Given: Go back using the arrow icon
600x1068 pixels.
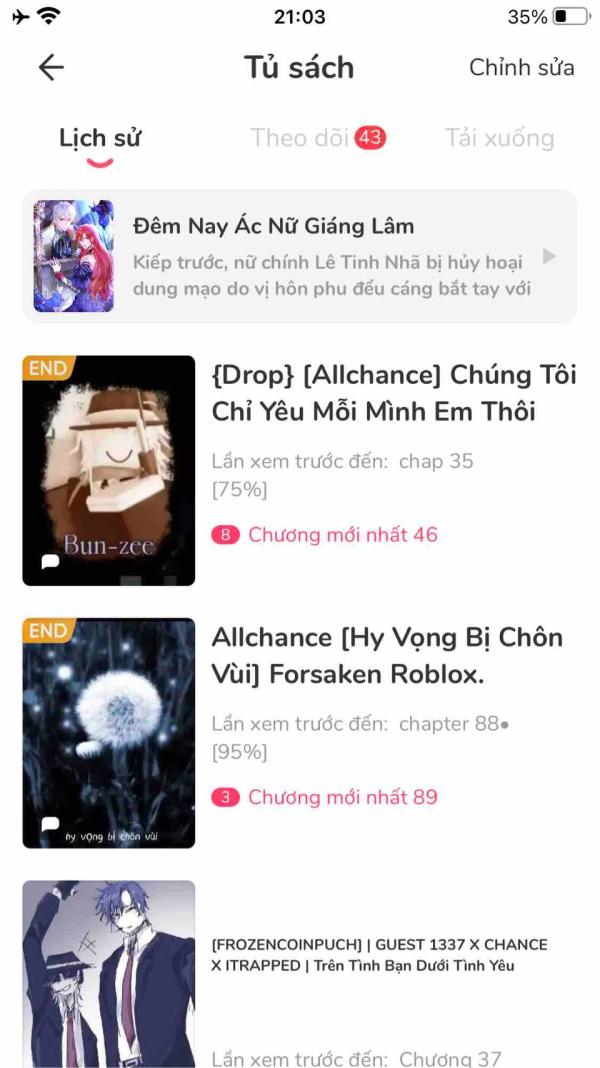Looking at the screenshot, I should point(51,67).
